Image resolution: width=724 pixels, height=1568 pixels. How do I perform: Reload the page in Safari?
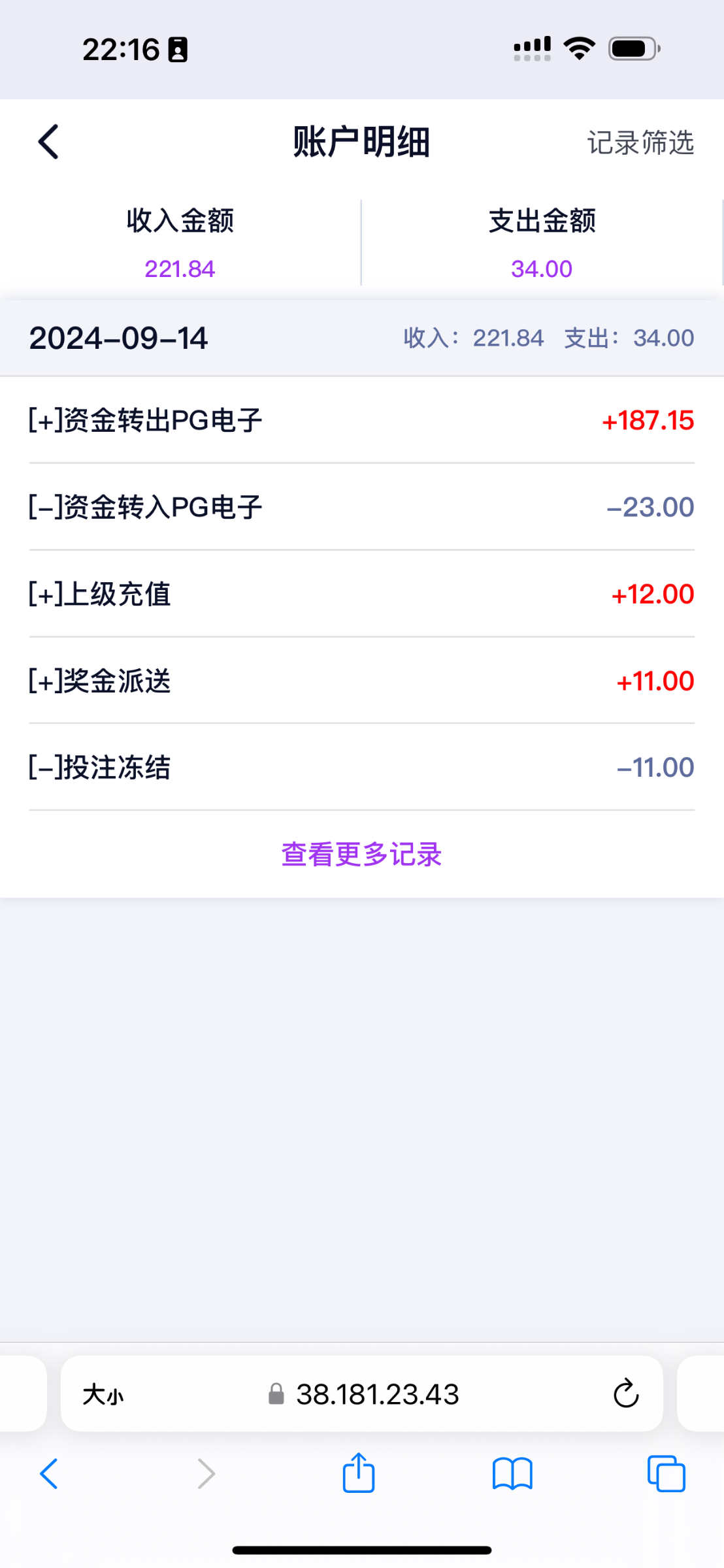pyautogui.click(x=625, y=1394)
